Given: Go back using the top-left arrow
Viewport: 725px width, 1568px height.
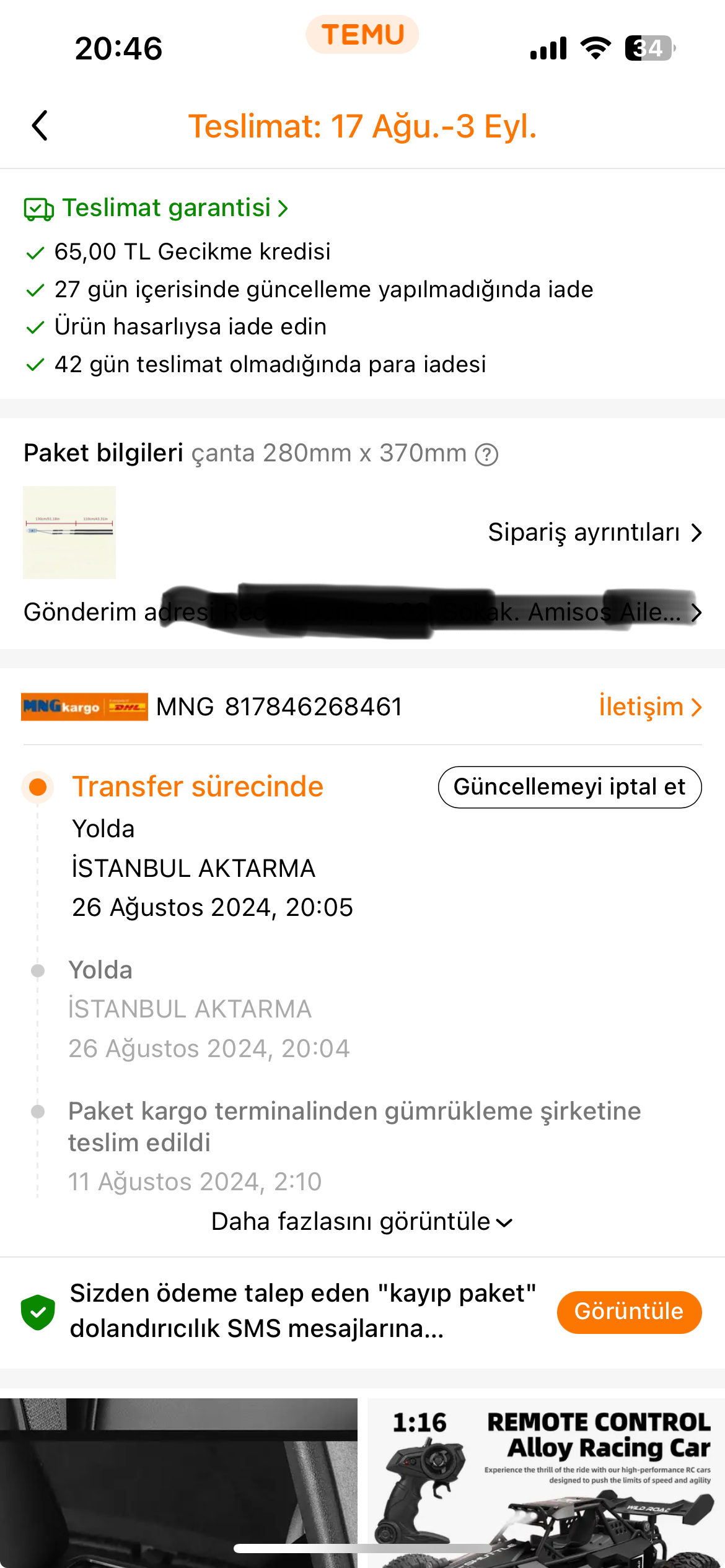Looking at the screenshot, I should point(40,126).
